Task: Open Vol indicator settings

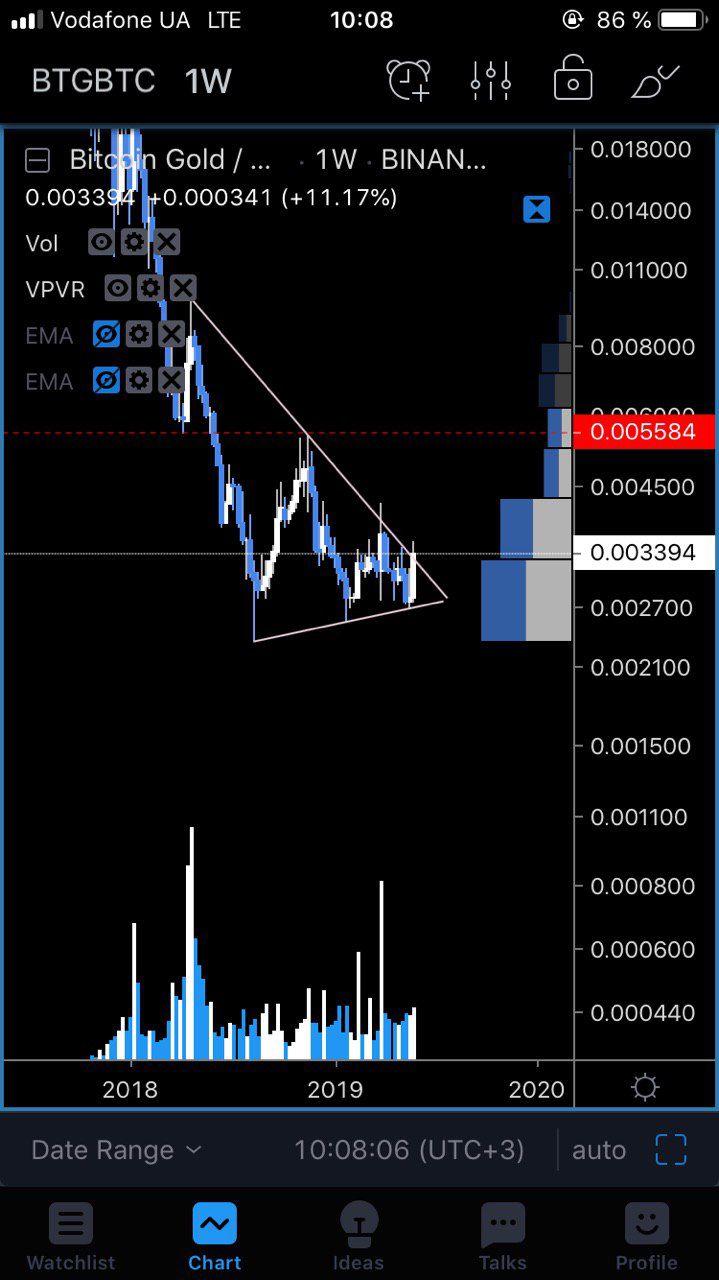Action: (134, 243)
